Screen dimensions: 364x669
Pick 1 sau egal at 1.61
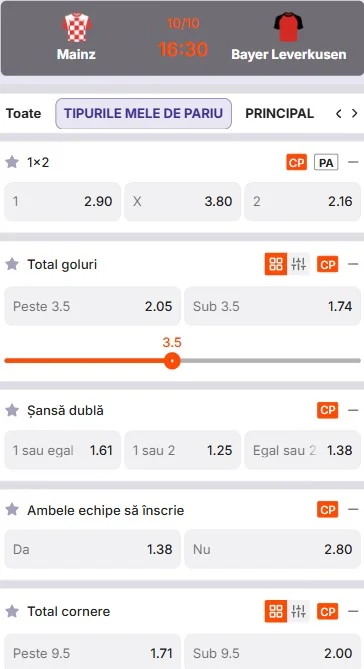62,450
